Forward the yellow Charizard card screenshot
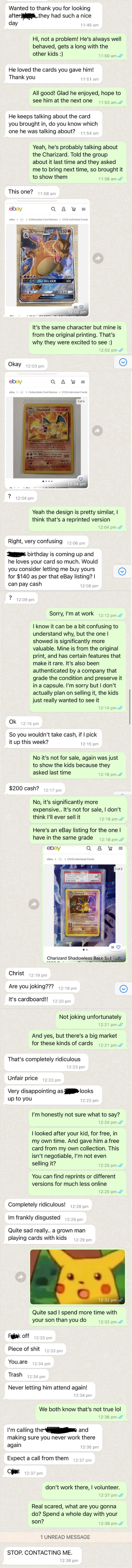Screen dimensions: 132x1568 pos(97,430)
